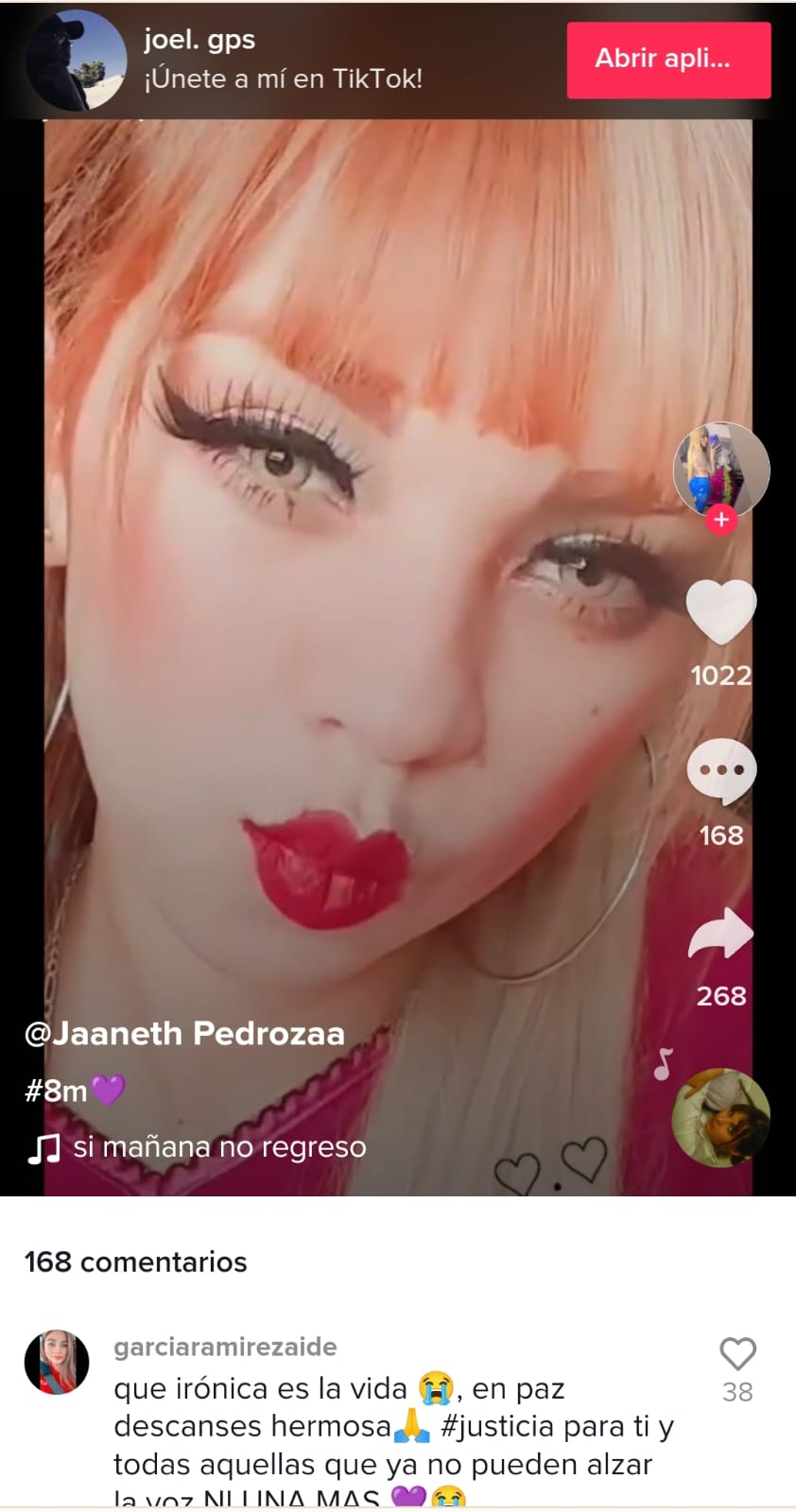Image resolution: width=796 pixels, height=1512 pixels.
Task: Open the #8m hashtag
Action: (57, 1091)
